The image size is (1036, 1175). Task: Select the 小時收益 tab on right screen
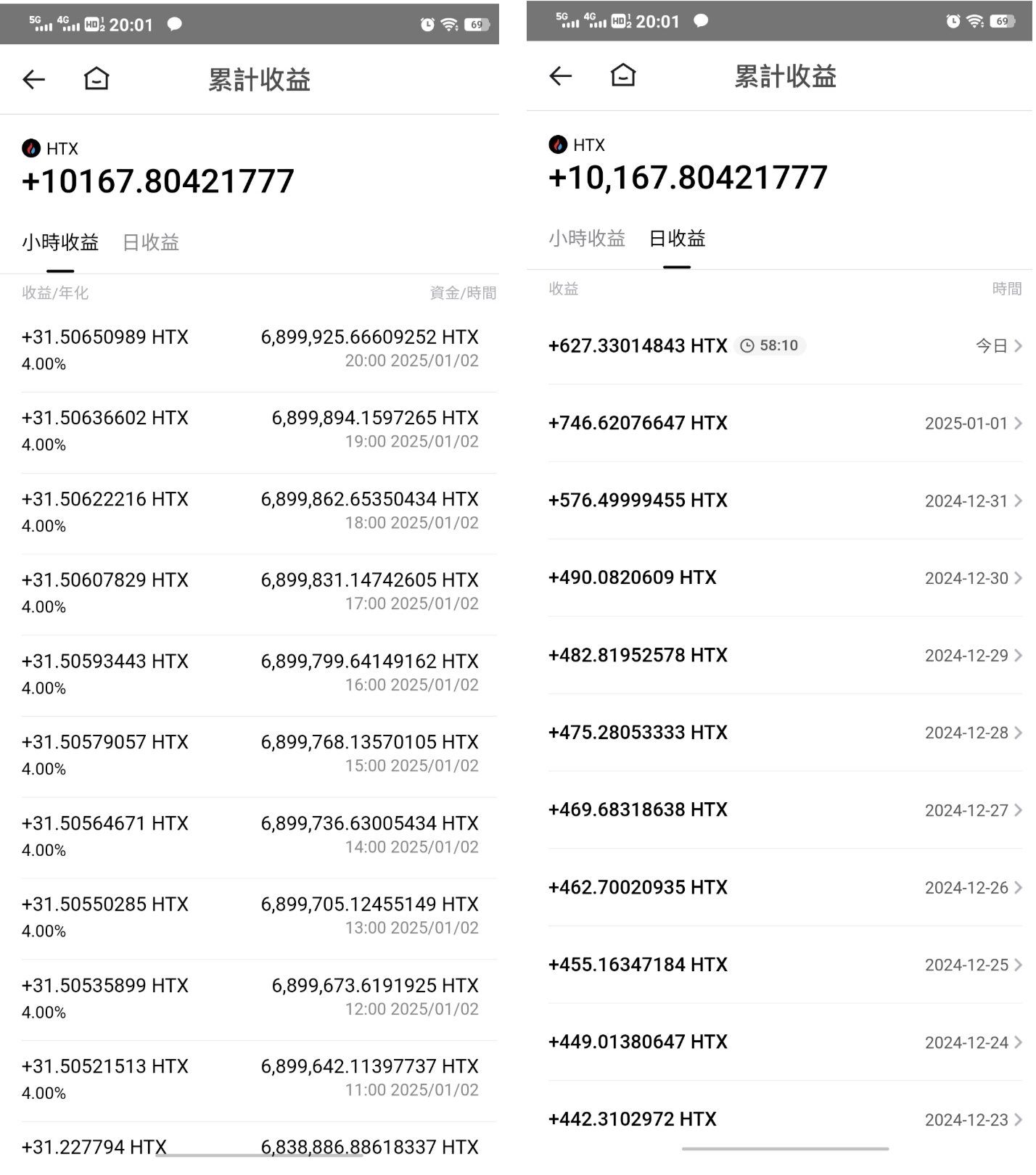pyautogui.click(x=586, y=239)
